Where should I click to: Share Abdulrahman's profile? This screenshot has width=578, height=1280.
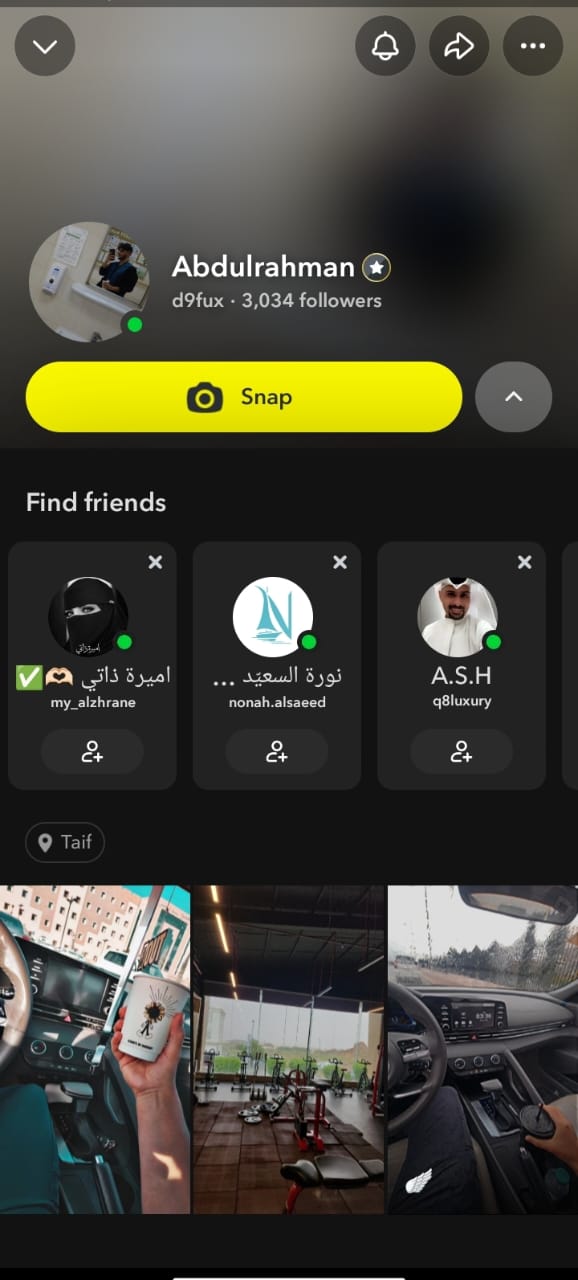click(459, 46)
